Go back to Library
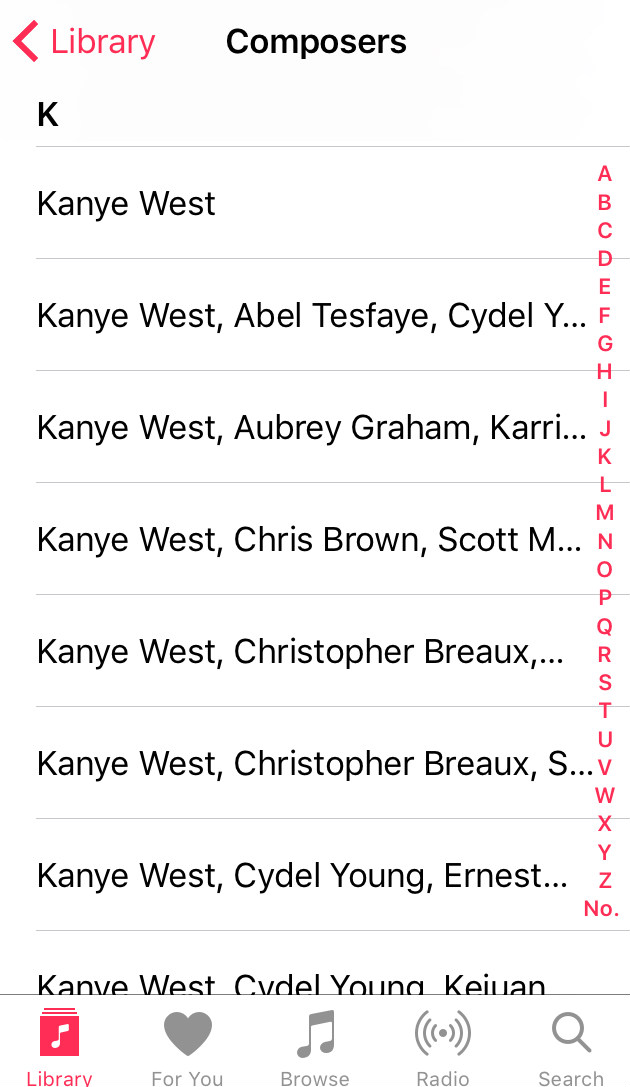The image size is (630, 1087). (x=84, y=42)
